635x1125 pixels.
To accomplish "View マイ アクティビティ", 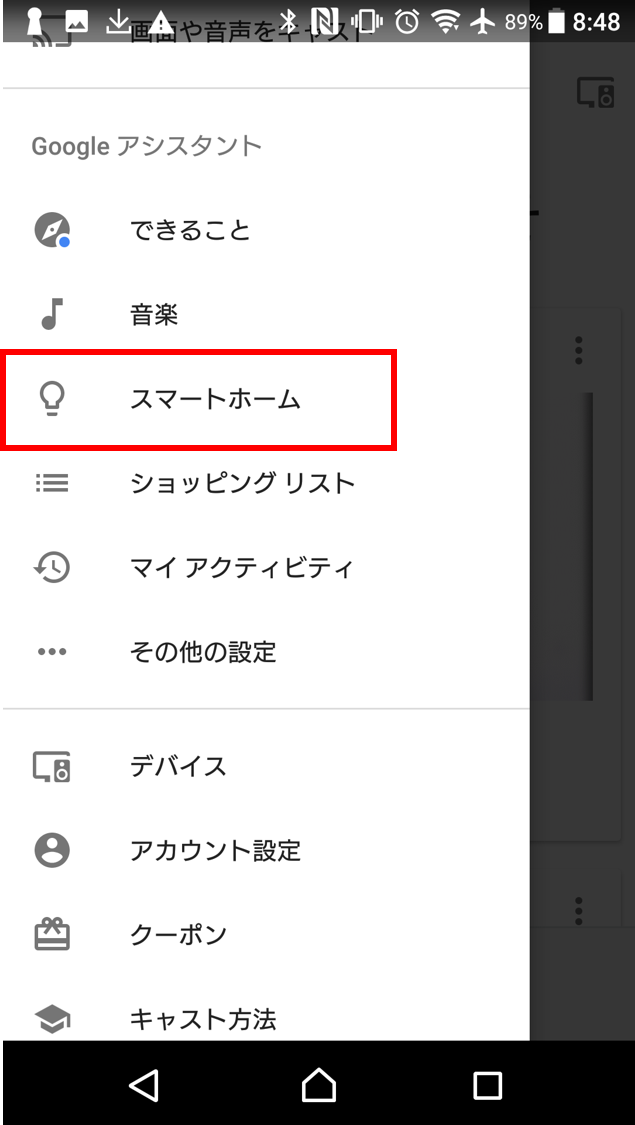I will pyautogui.click(x=265, y=568).
